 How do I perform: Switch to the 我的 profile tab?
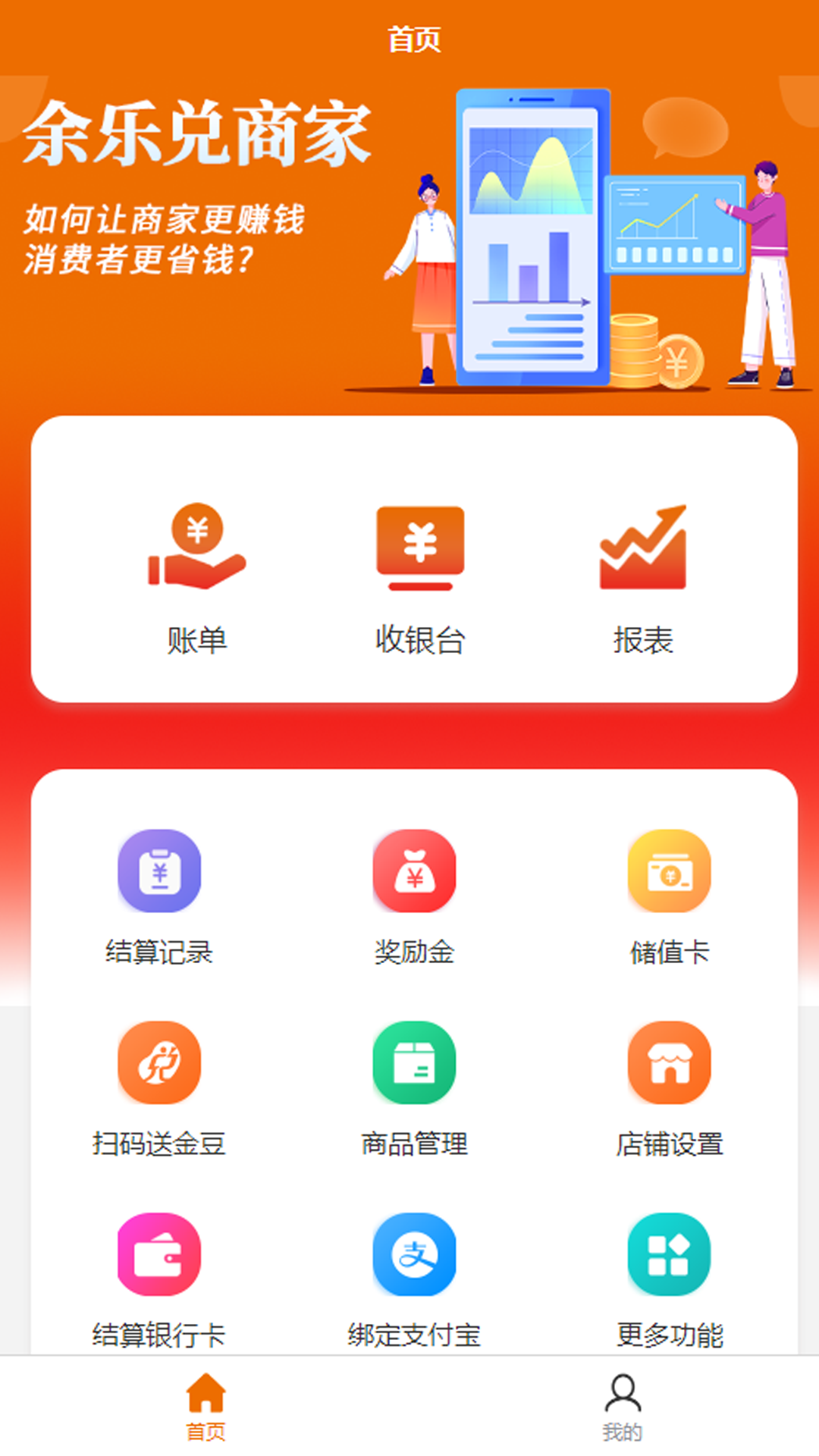[x=623, y=1406]
